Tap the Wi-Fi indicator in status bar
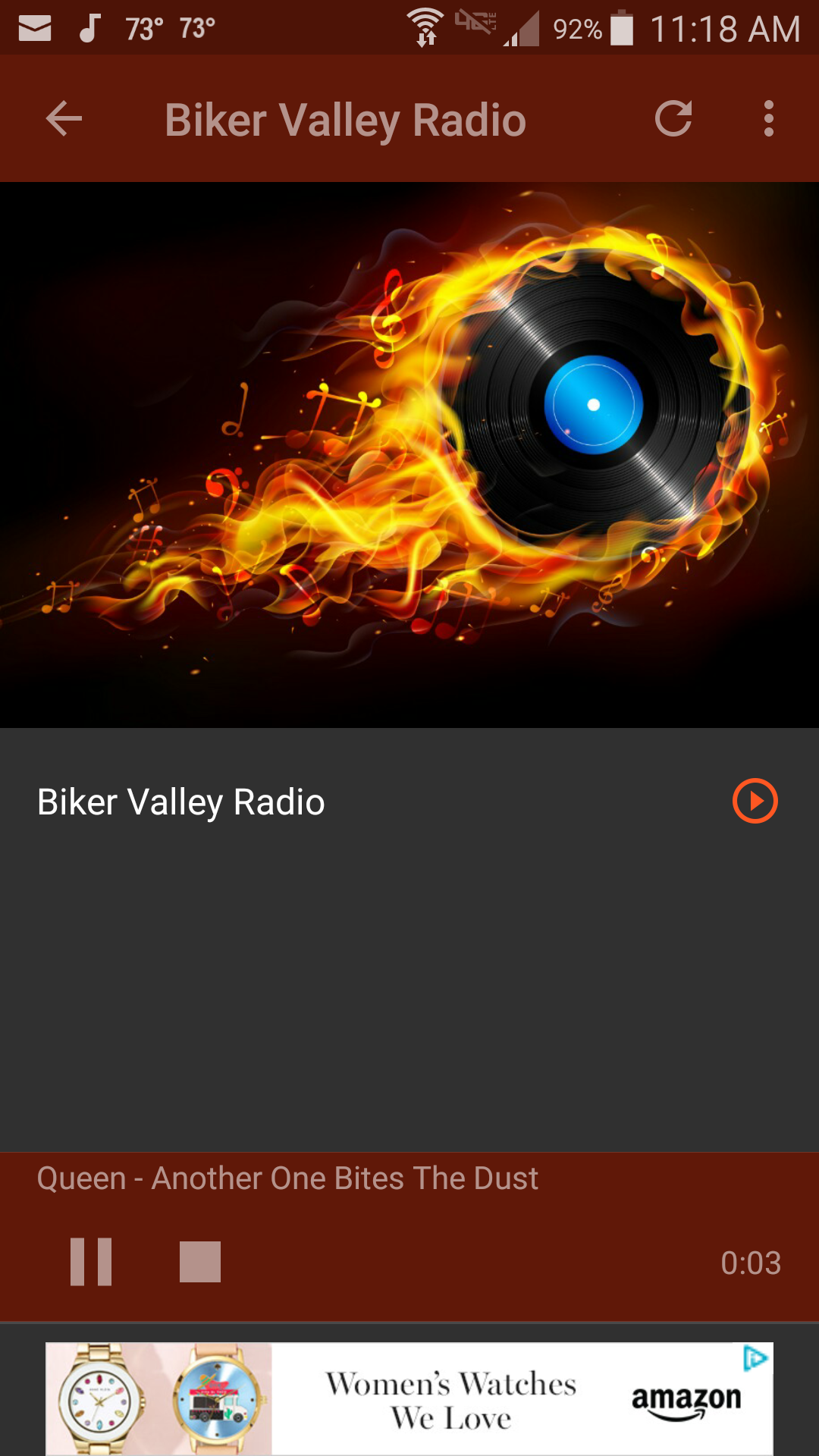This screenshot has width=819, height=1456. click(x=425, y=27)
